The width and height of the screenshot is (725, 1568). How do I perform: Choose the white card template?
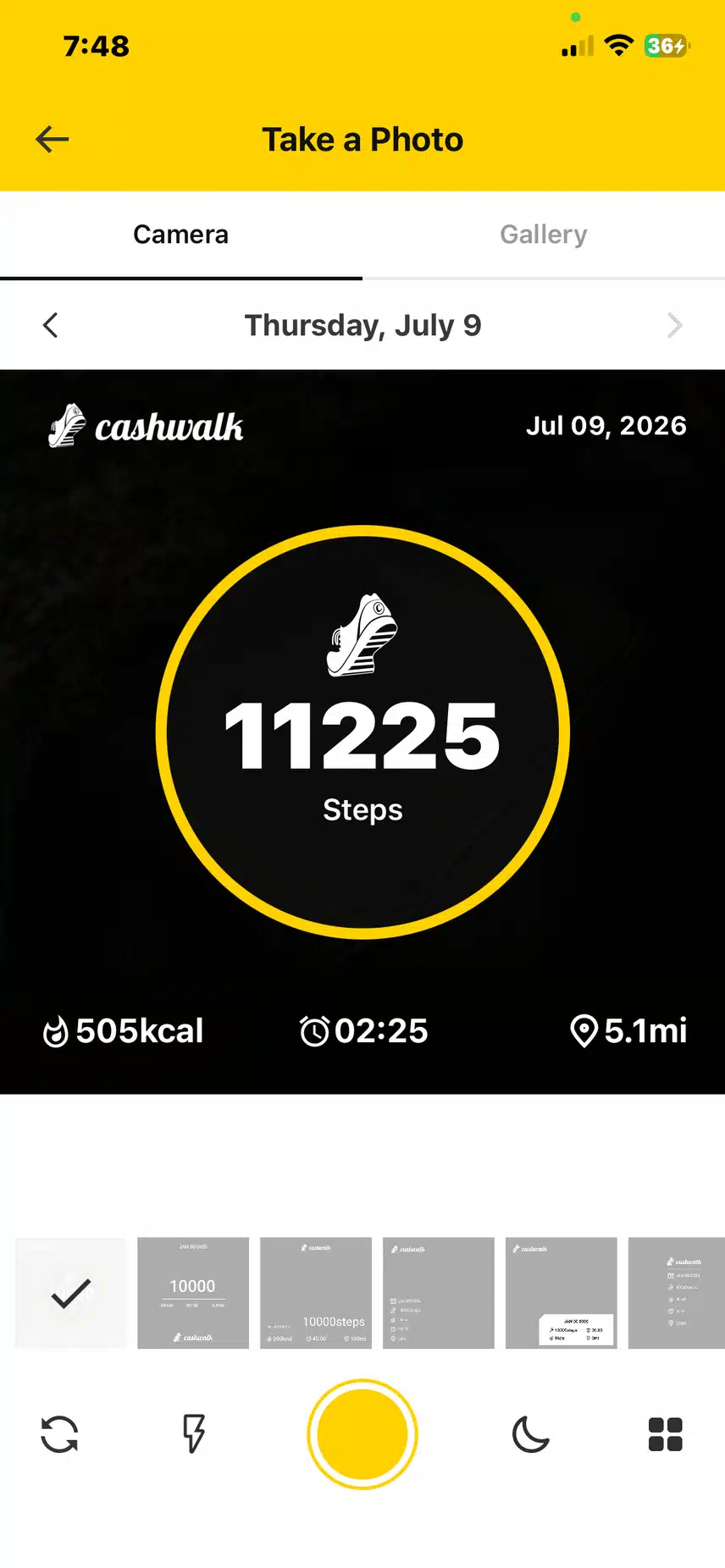[x=561, y=1293]
